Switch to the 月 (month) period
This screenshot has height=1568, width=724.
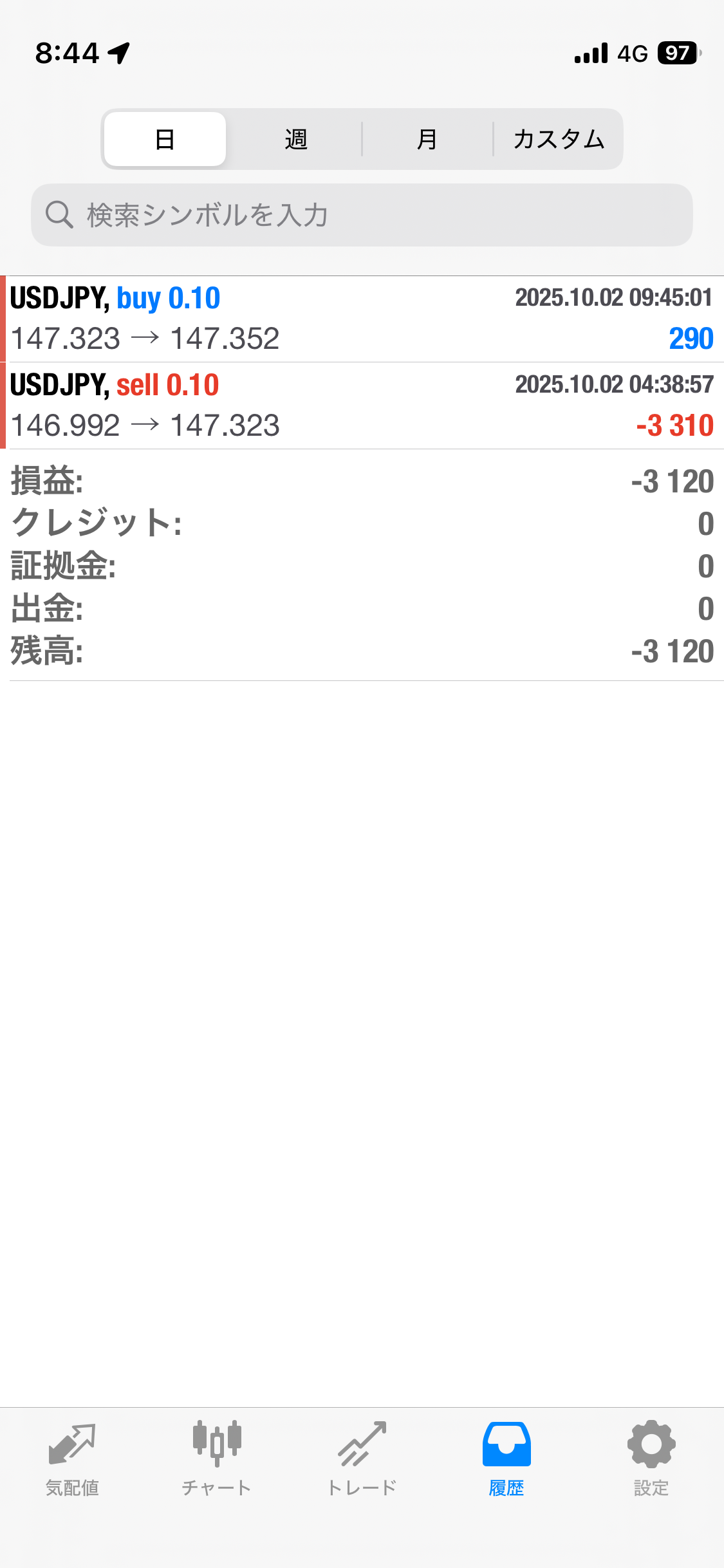427,139
